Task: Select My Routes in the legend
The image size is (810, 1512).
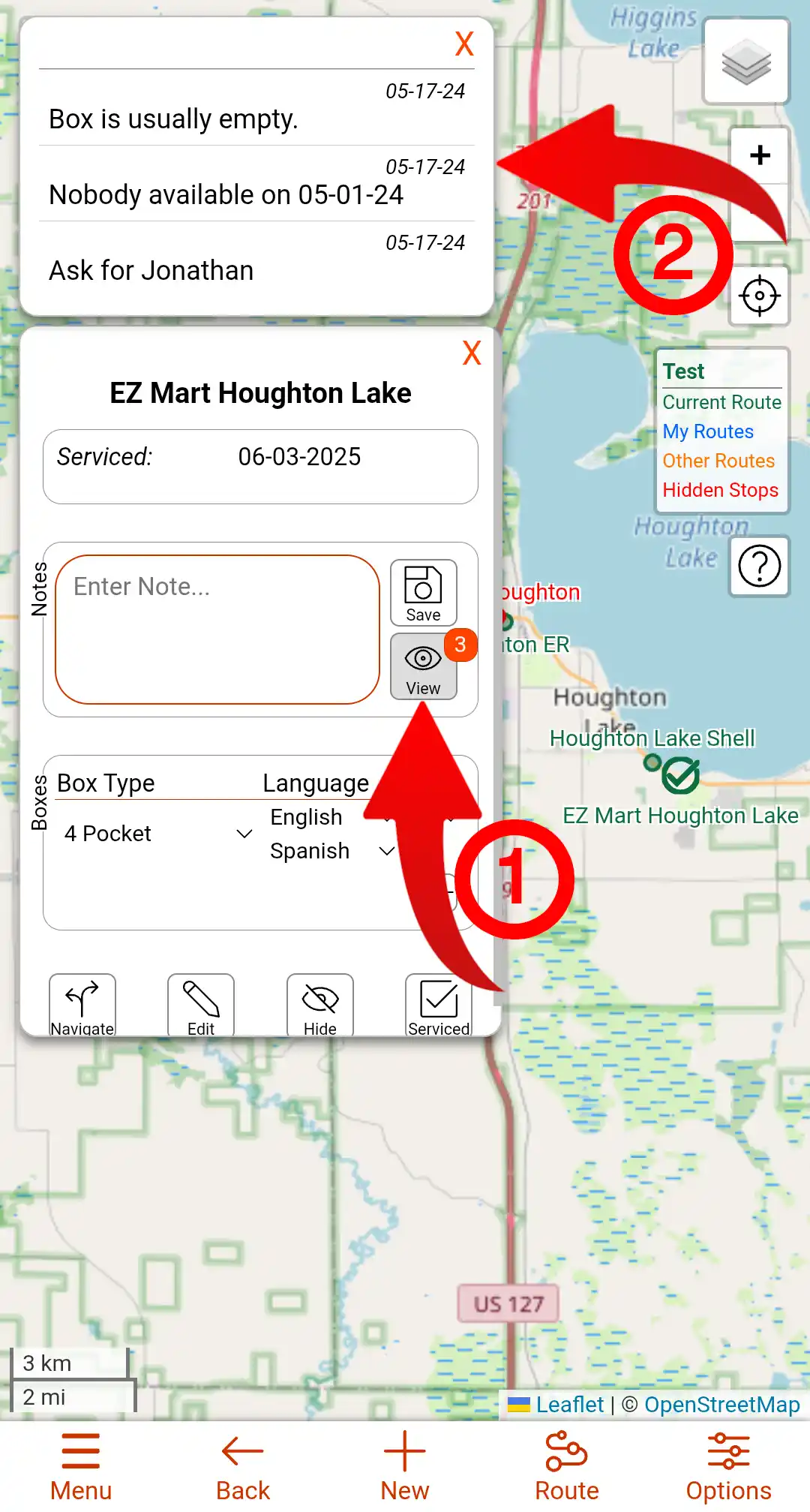Action: pos(708,431)
